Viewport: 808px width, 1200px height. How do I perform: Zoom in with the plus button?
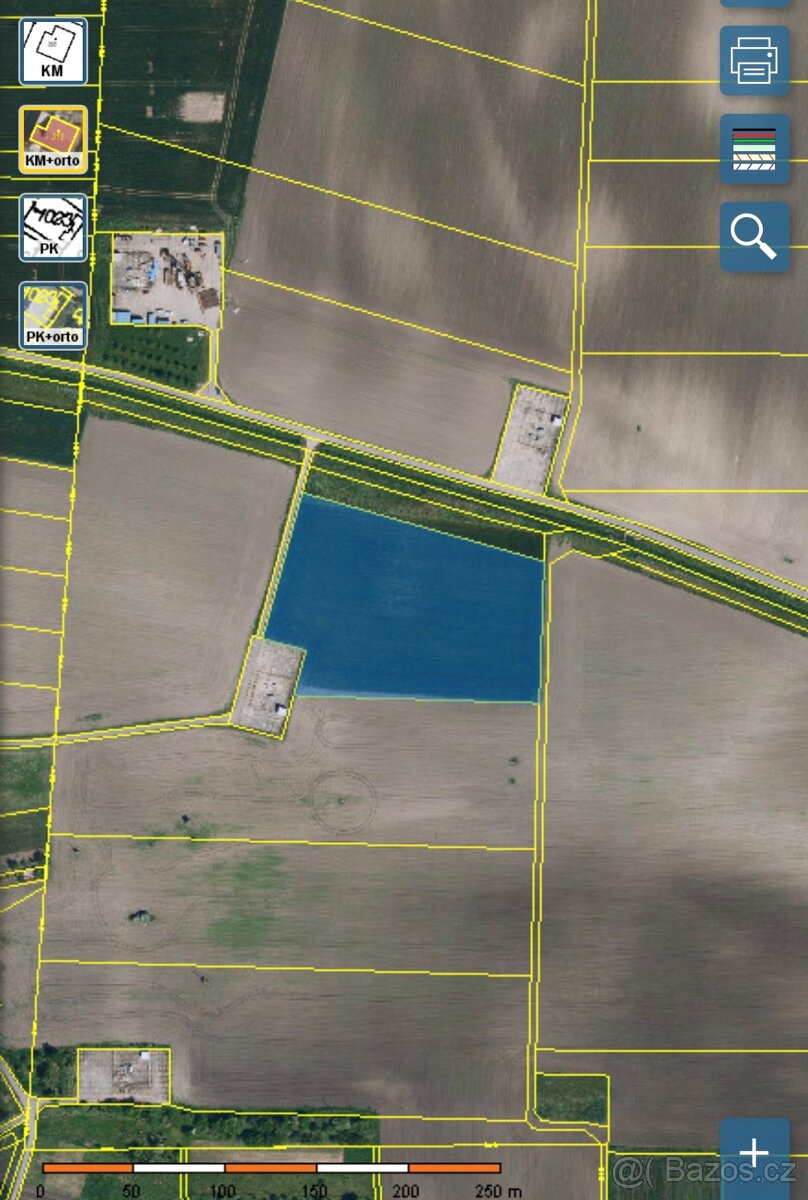755,1151
